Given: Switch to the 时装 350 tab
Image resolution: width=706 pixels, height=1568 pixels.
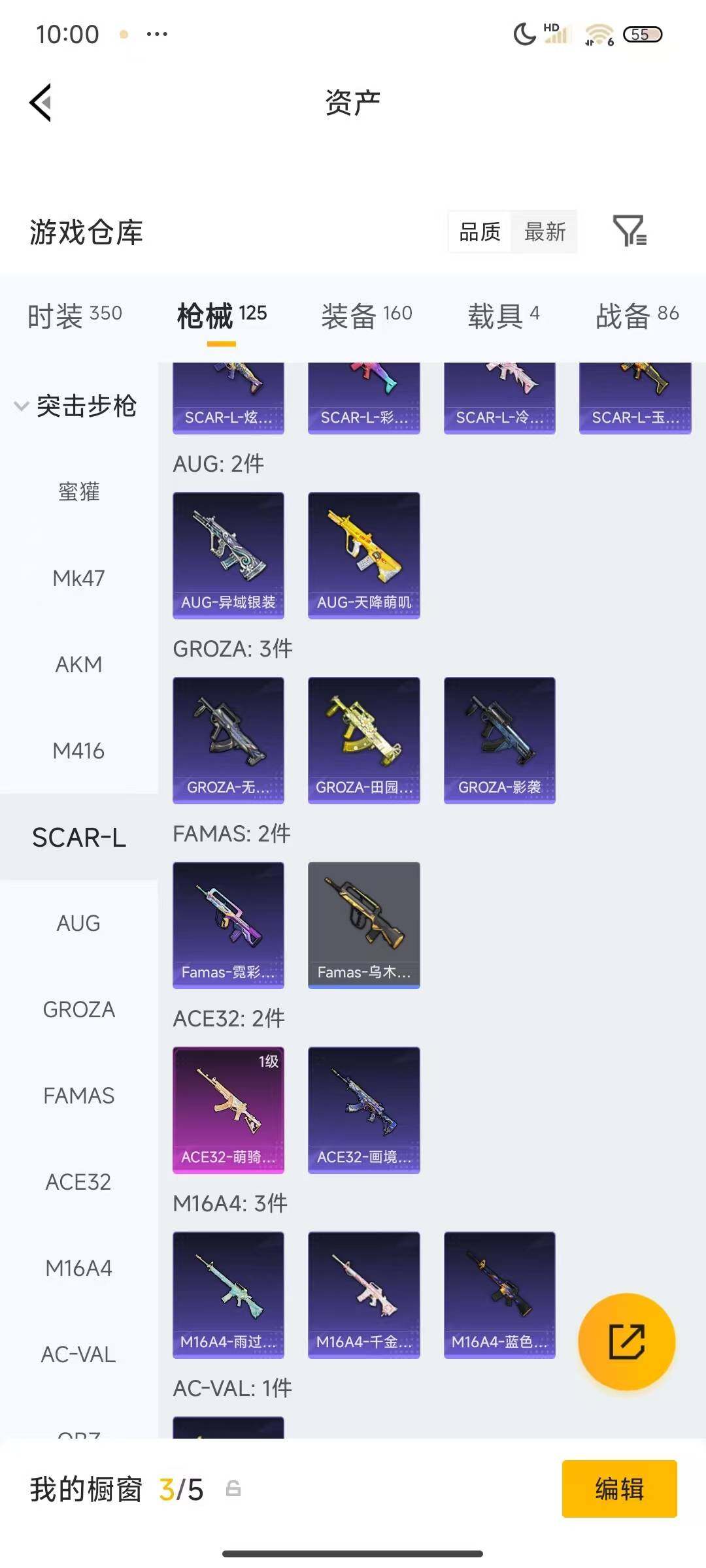Looking at the screenshot, I should pyautogui.click(x=75, y=316).
